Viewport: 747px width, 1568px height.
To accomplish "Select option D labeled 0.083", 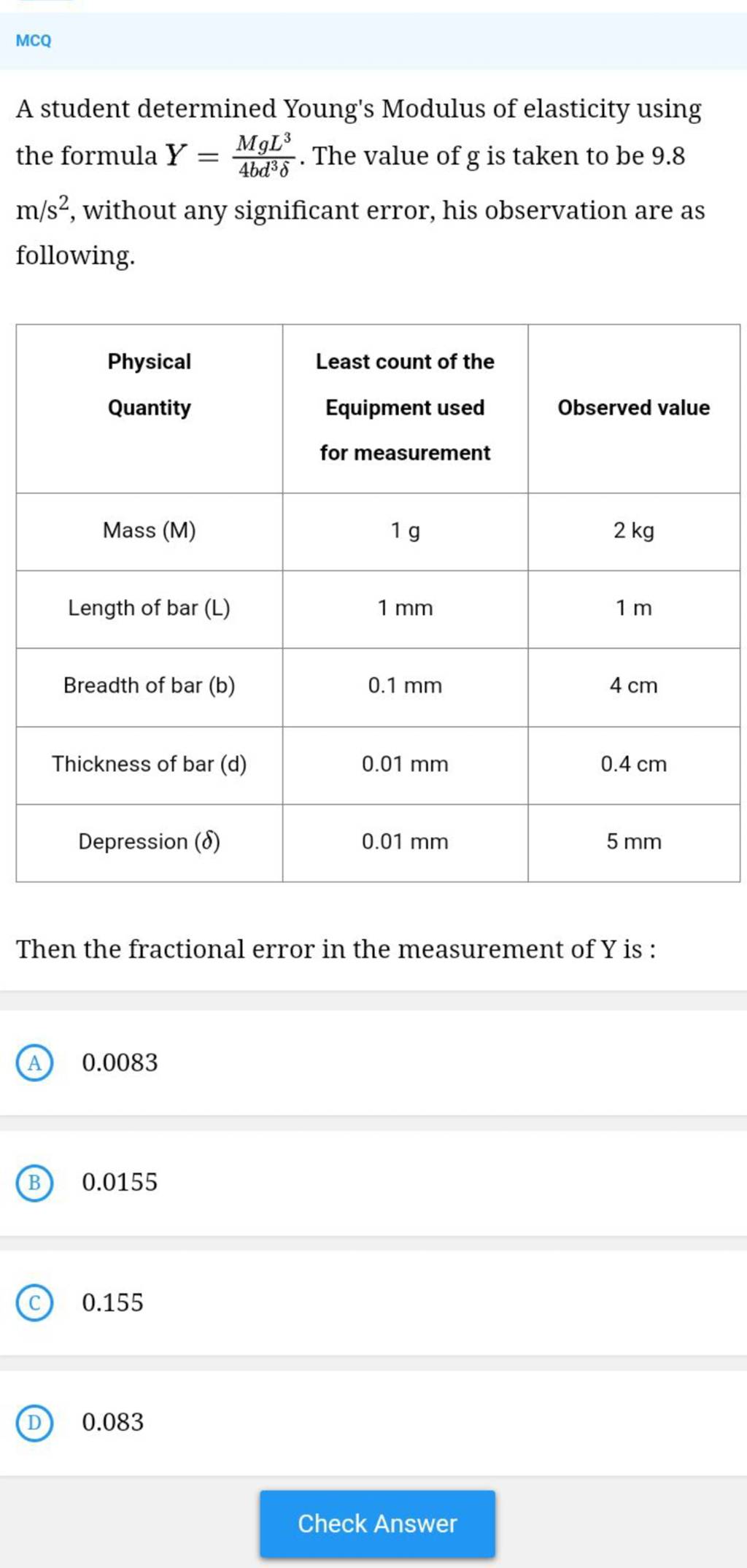I will 113,1421.
